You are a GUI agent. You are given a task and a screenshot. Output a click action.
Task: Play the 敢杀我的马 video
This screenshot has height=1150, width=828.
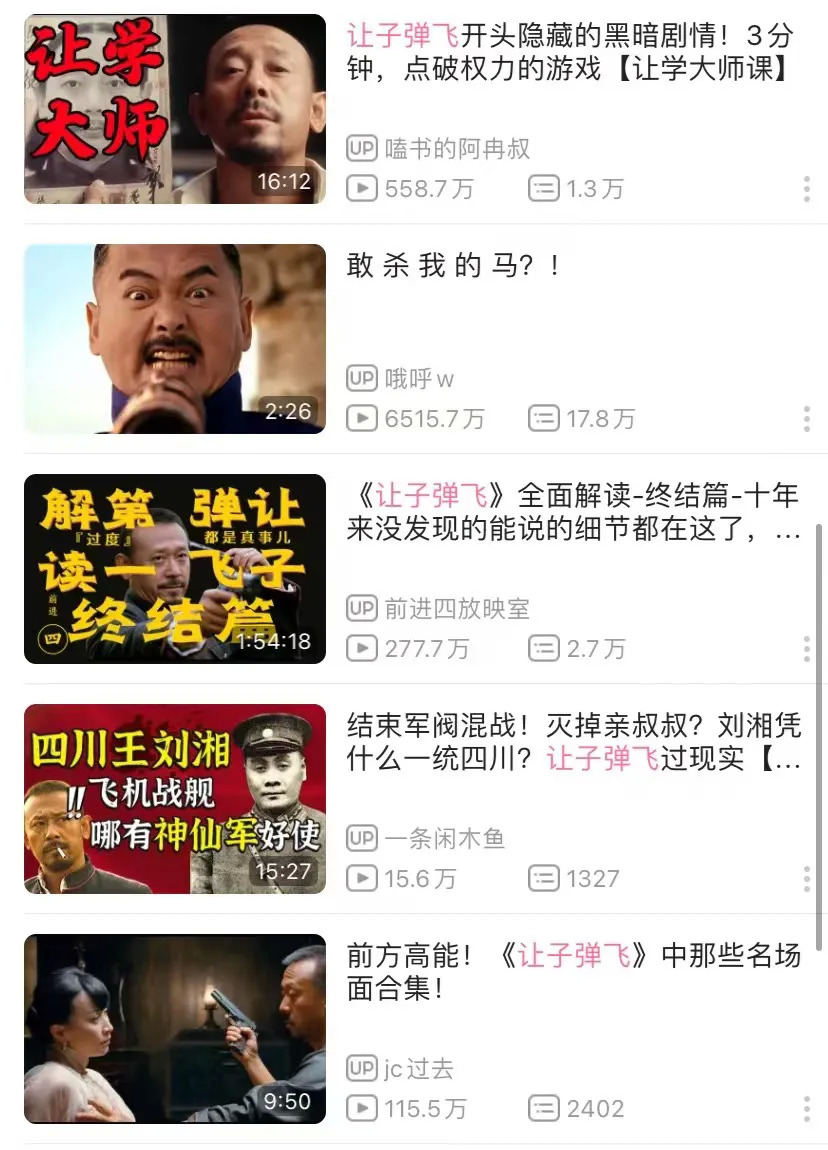(x=175, y=339)
